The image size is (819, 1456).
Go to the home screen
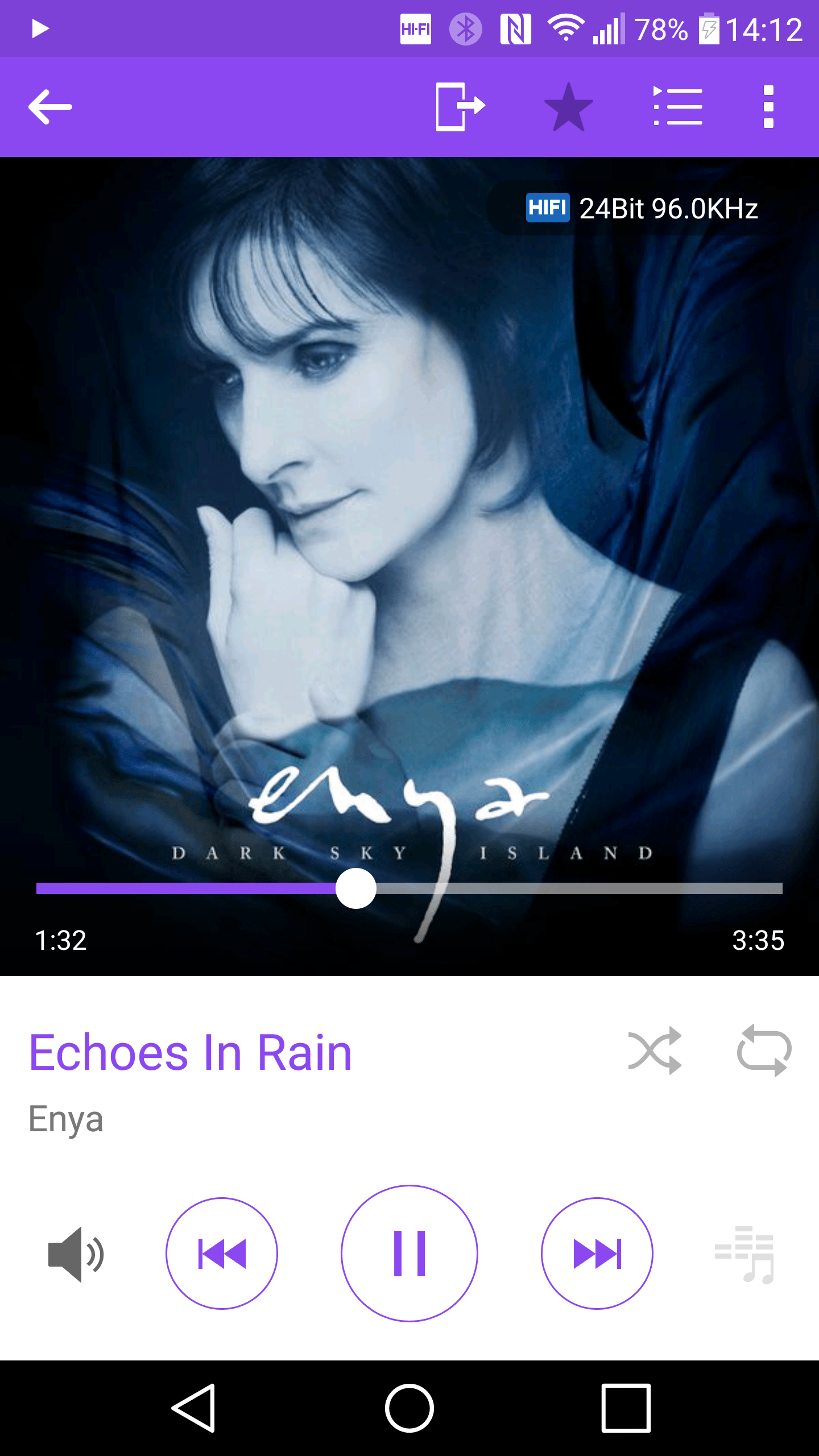409,1408
